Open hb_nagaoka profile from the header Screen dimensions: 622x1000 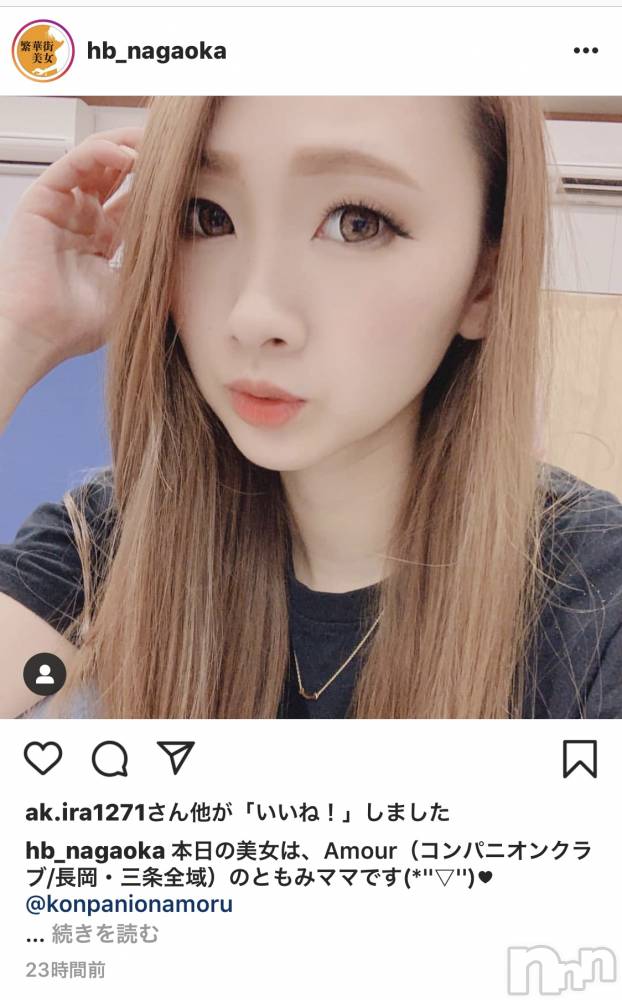(x=156, y=51)
